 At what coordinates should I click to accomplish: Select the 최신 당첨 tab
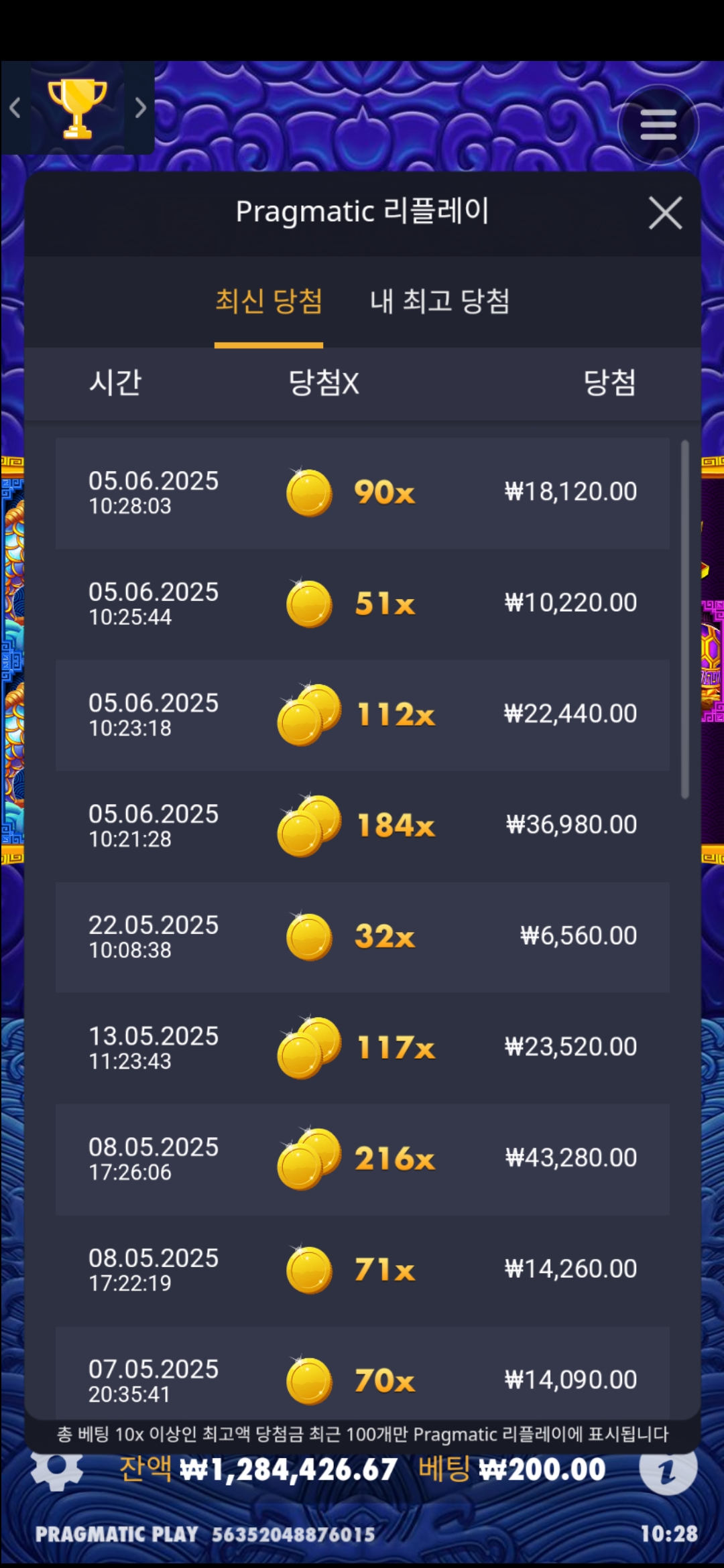pos(269,301)
